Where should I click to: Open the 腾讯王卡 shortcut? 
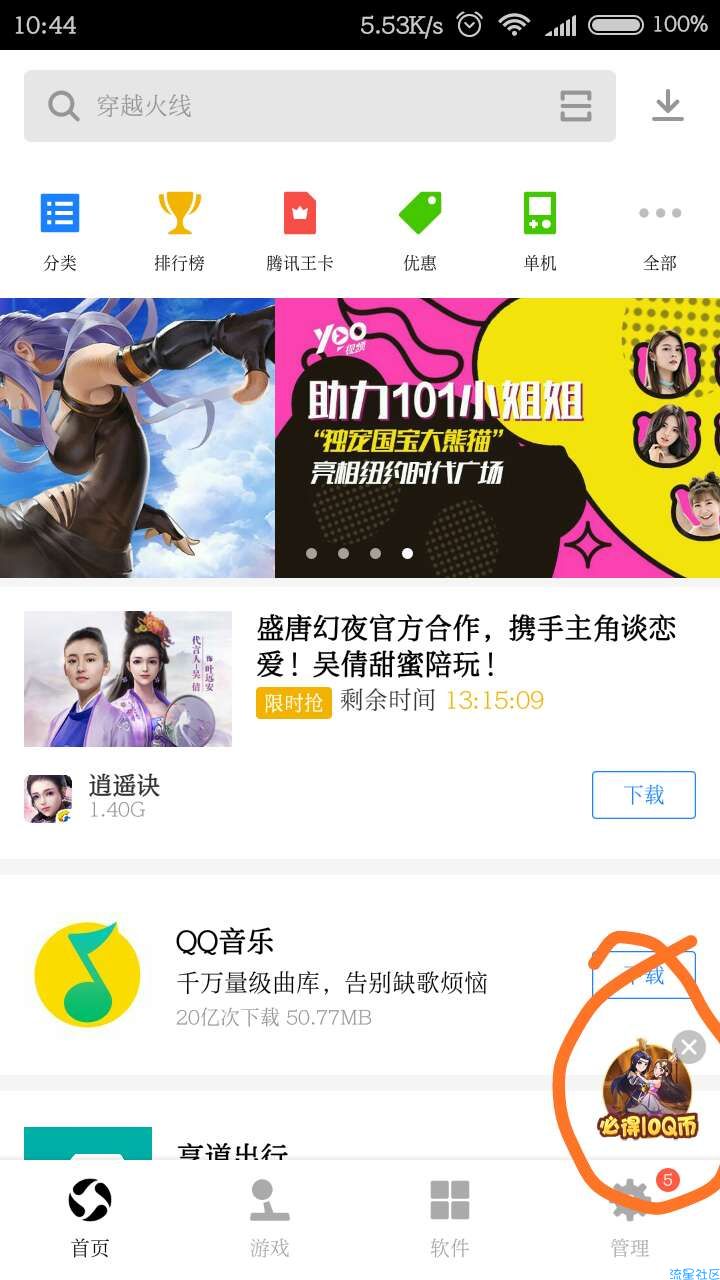point(299,232)
